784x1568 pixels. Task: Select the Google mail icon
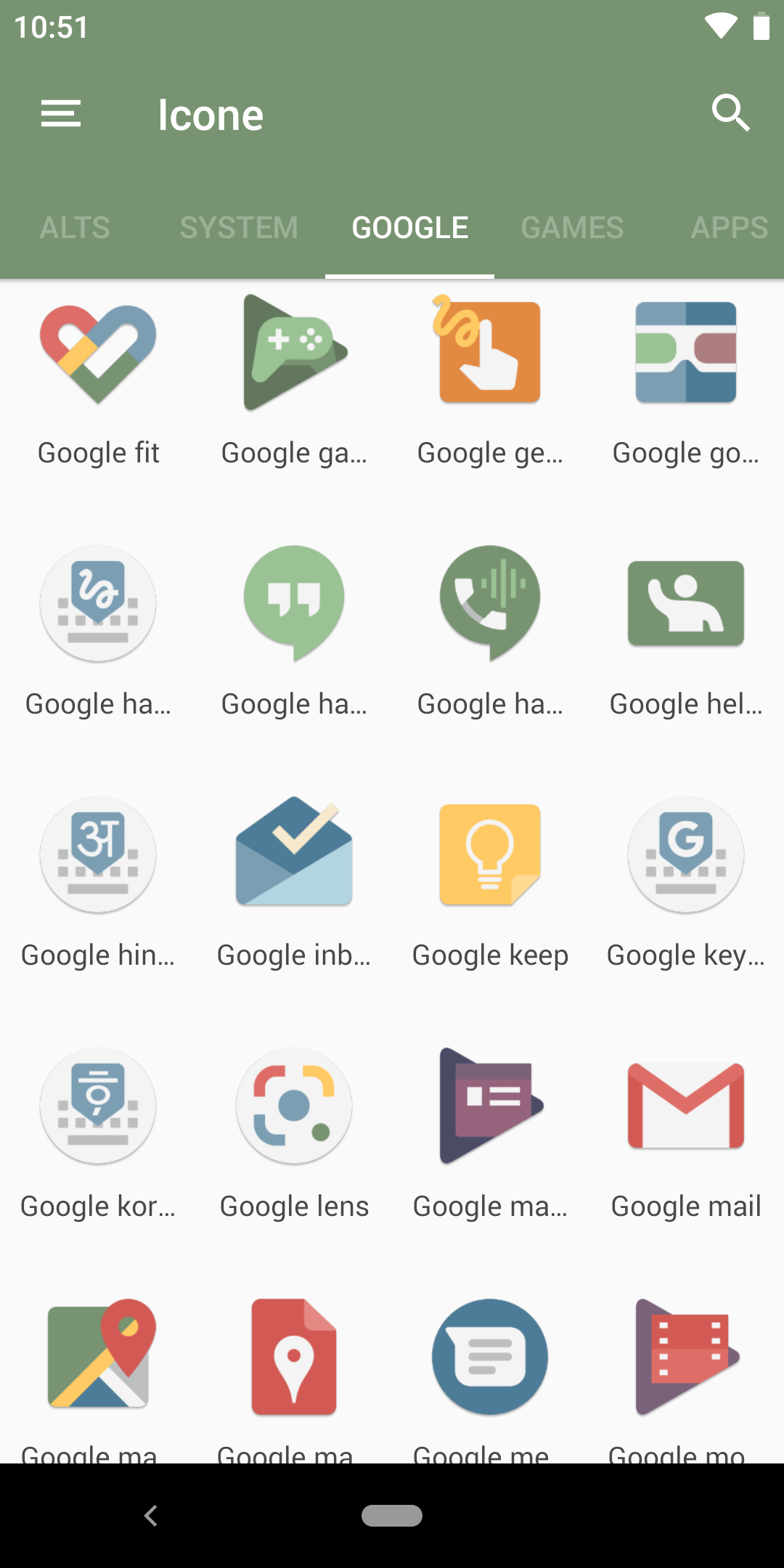[x=686, y=1106]
